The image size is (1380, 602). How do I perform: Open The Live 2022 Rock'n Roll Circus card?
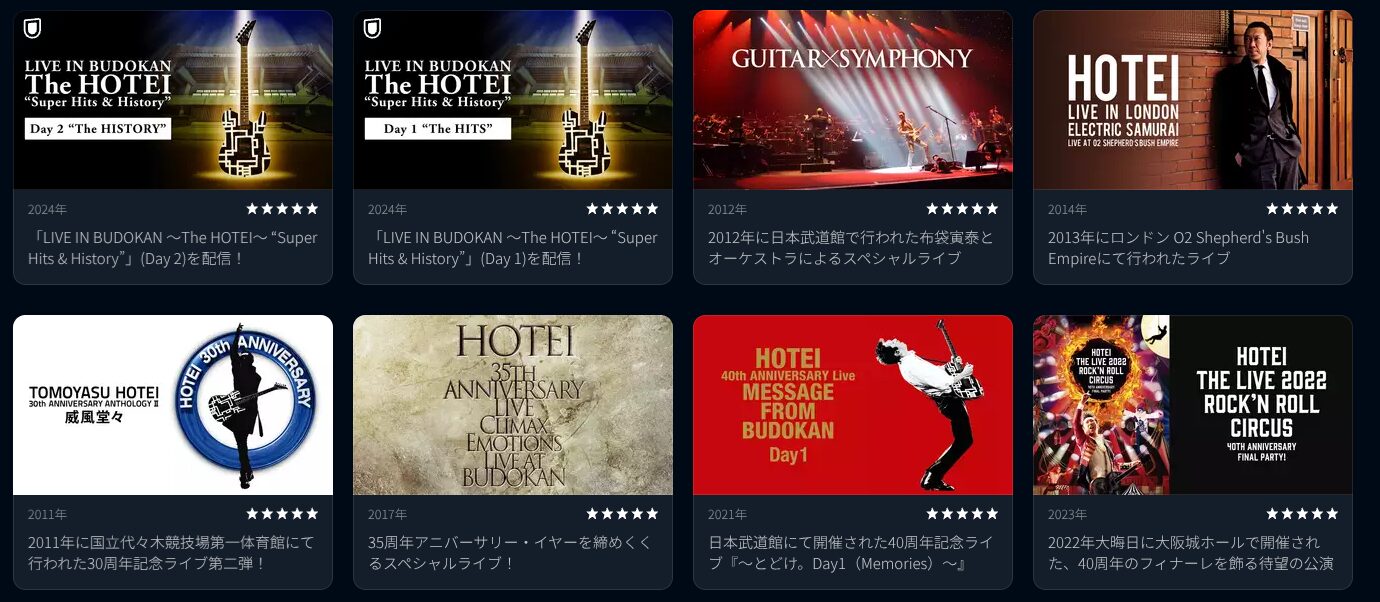point(1192,405)
